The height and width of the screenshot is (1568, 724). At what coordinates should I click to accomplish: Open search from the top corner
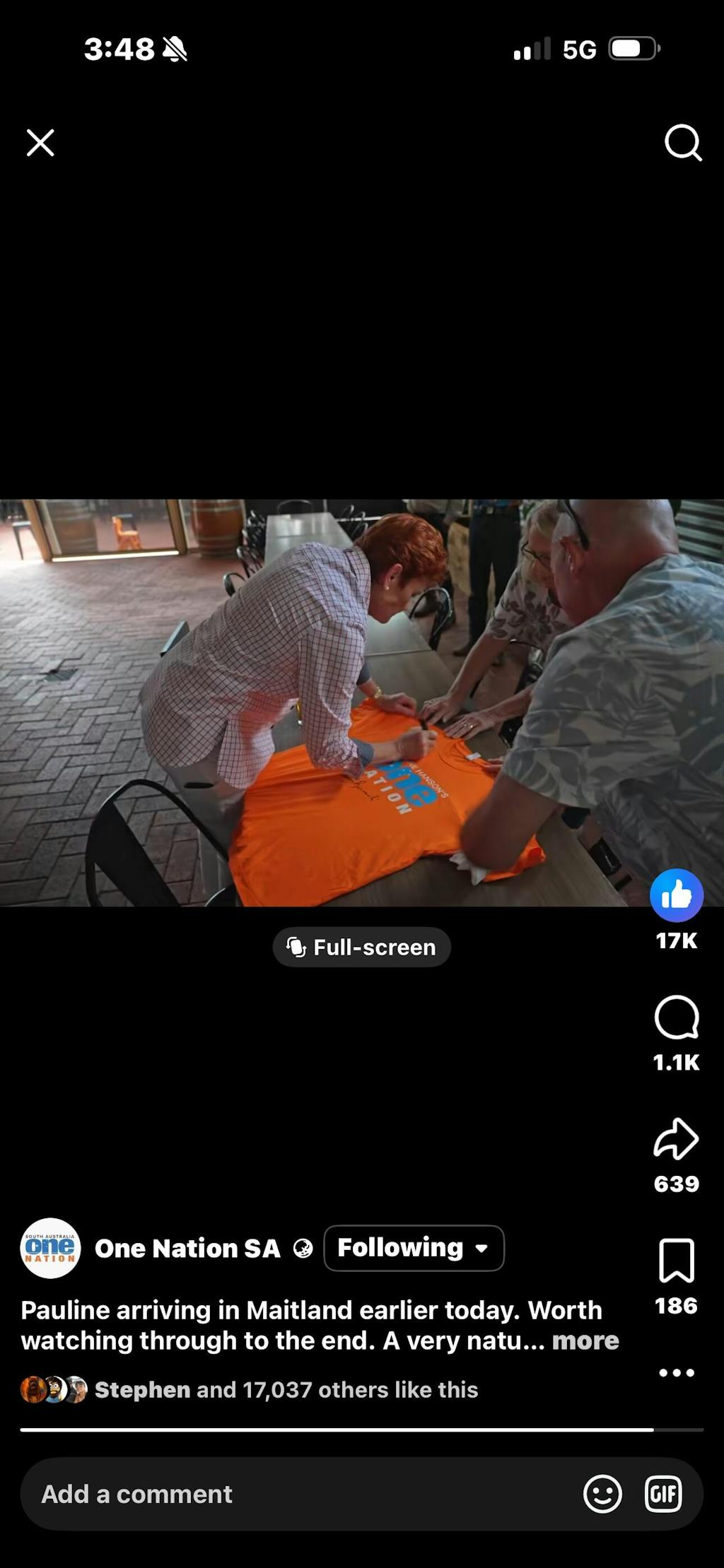(683, 143)
